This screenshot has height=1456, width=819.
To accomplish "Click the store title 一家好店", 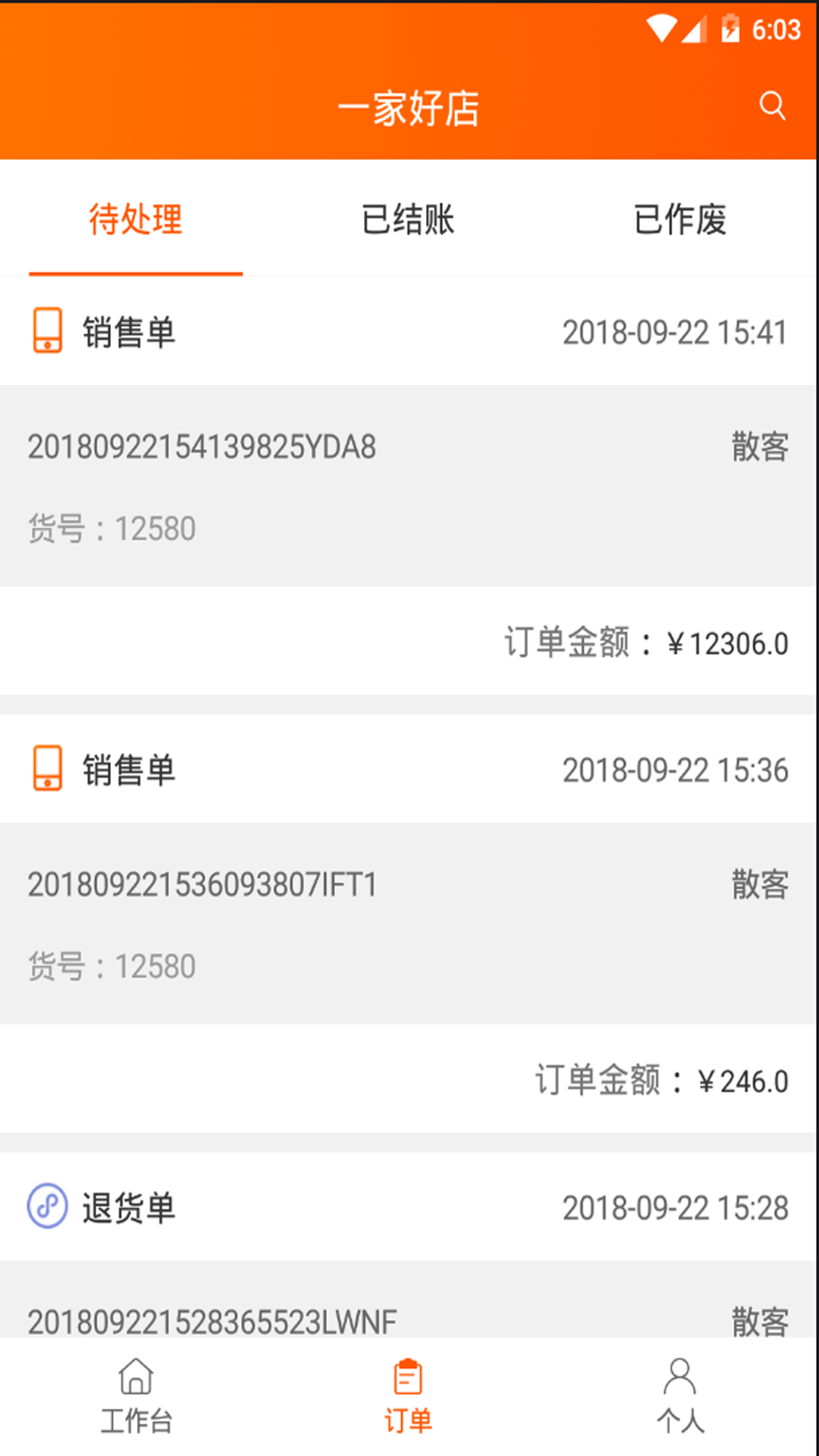I will coord(409,106).
